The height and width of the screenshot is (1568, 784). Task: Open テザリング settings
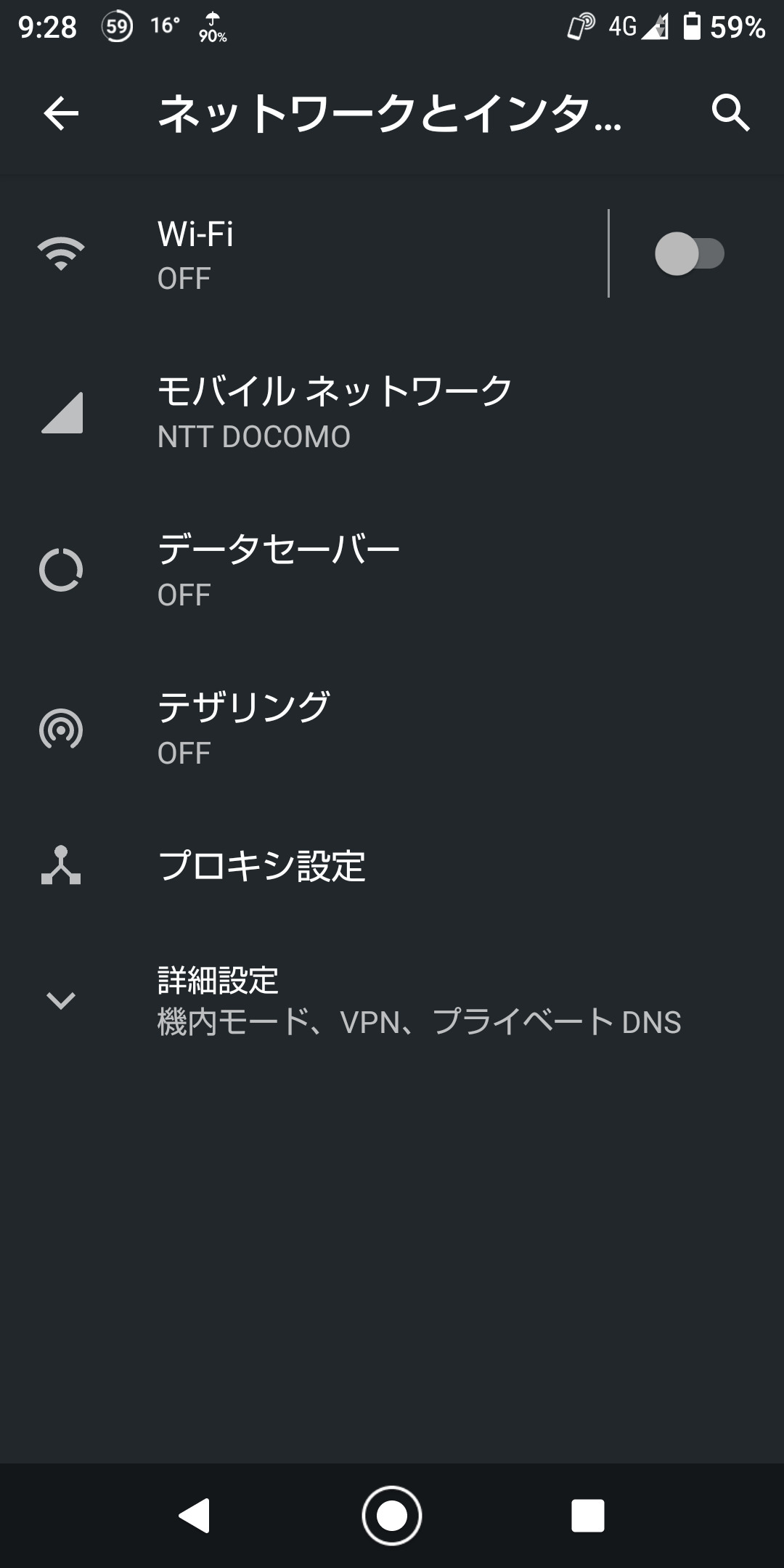point(244,729)
